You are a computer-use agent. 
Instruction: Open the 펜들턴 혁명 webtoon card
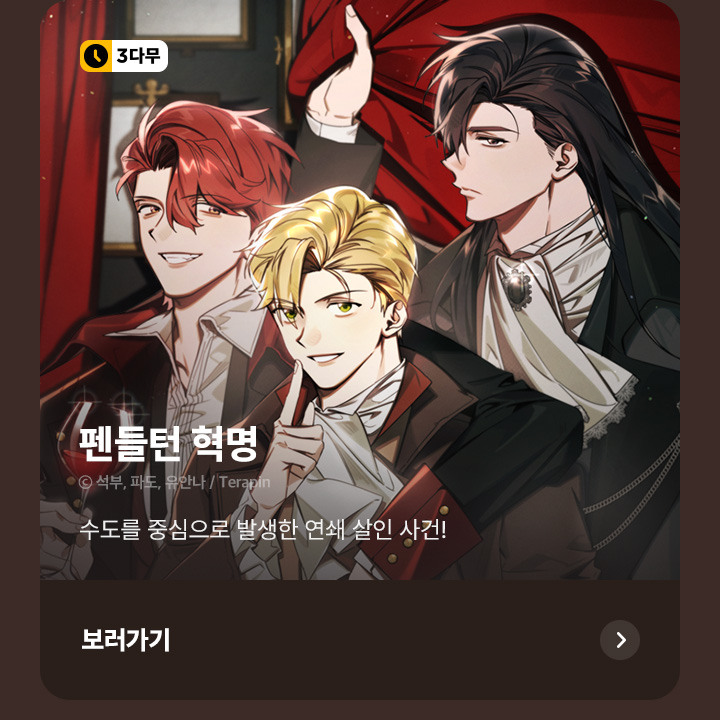(360, 300)
